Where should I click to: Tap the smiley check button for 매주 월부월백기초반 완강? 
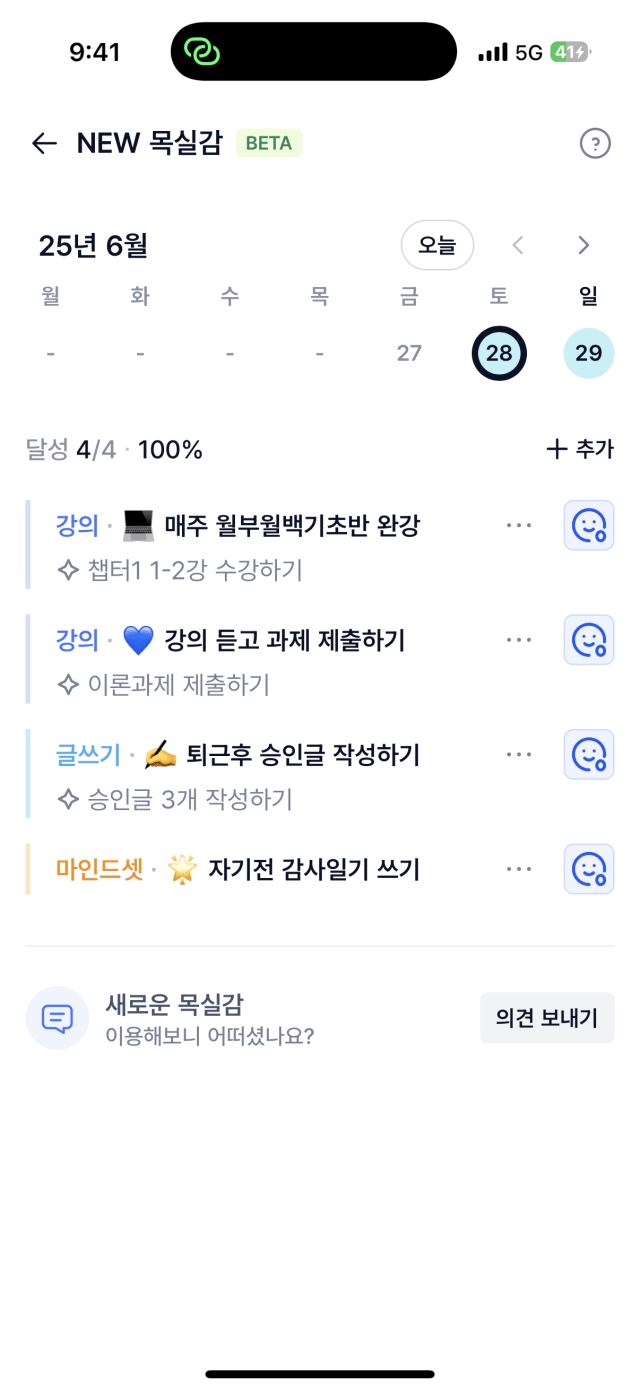pos(589,525)
